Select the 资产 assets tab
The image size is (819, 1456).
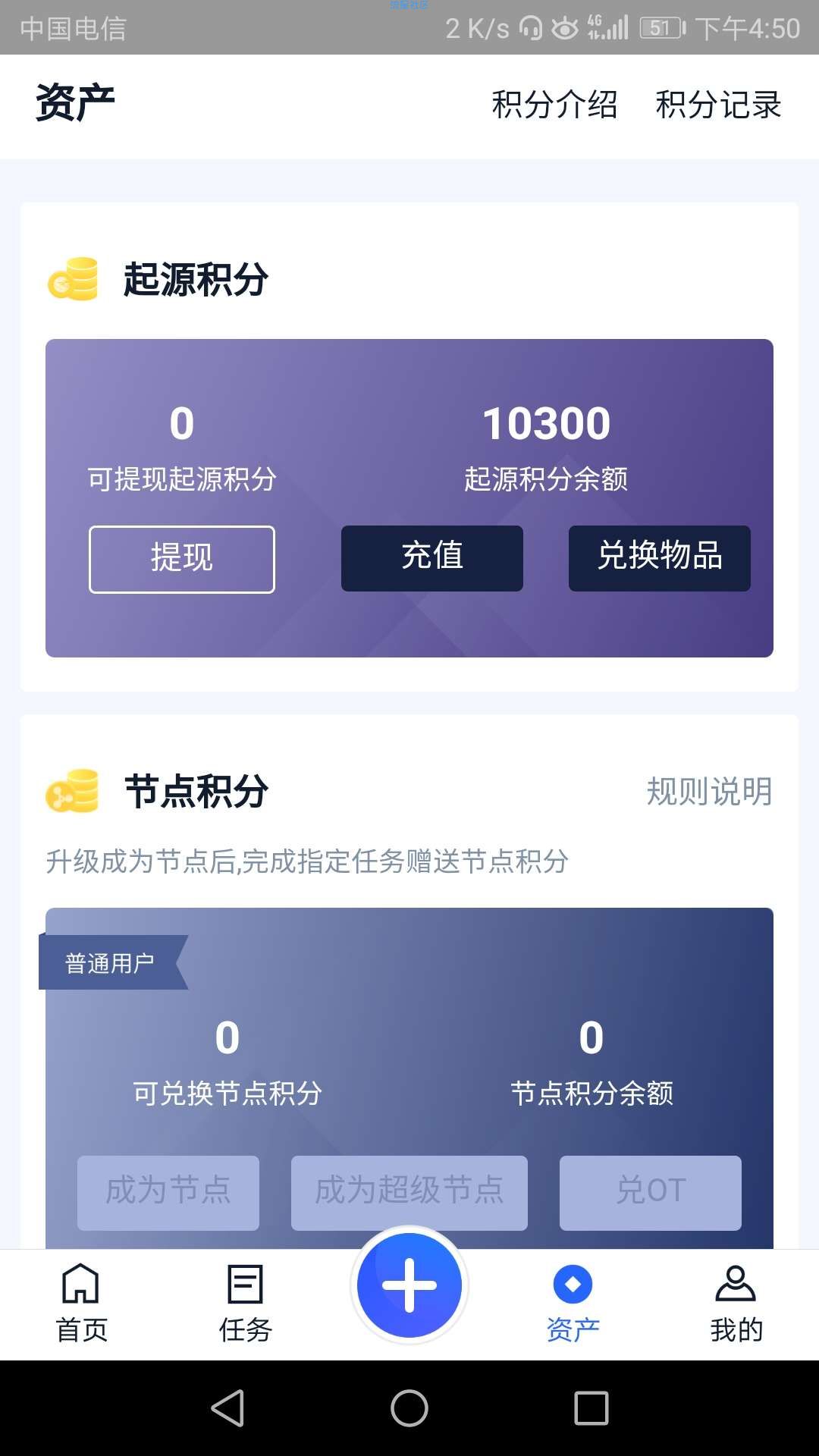573,1303
